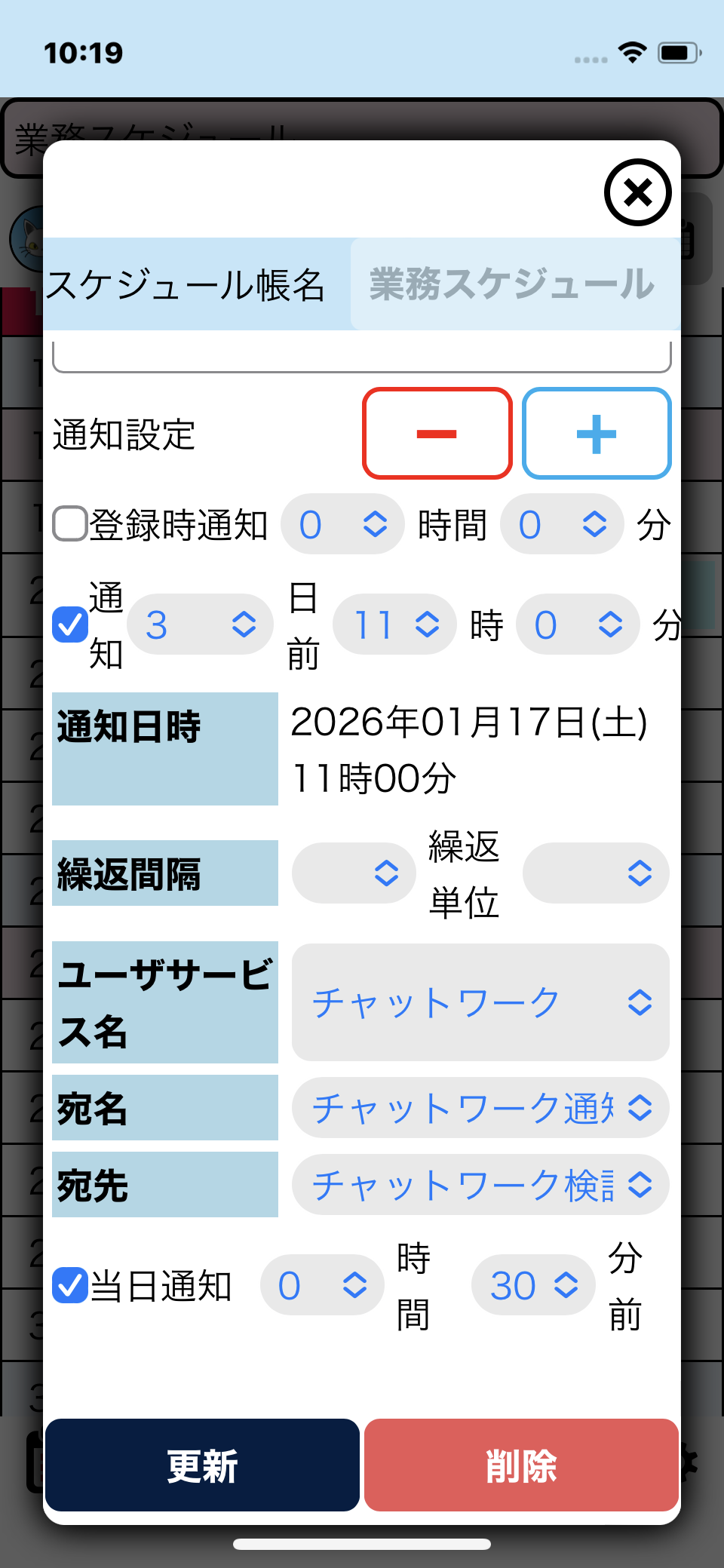Image resolution: width=724 pixels, height=1568 pixels.
Task: Change the 登録時通知 hours value from 0
Action: [x=342, y=524]
